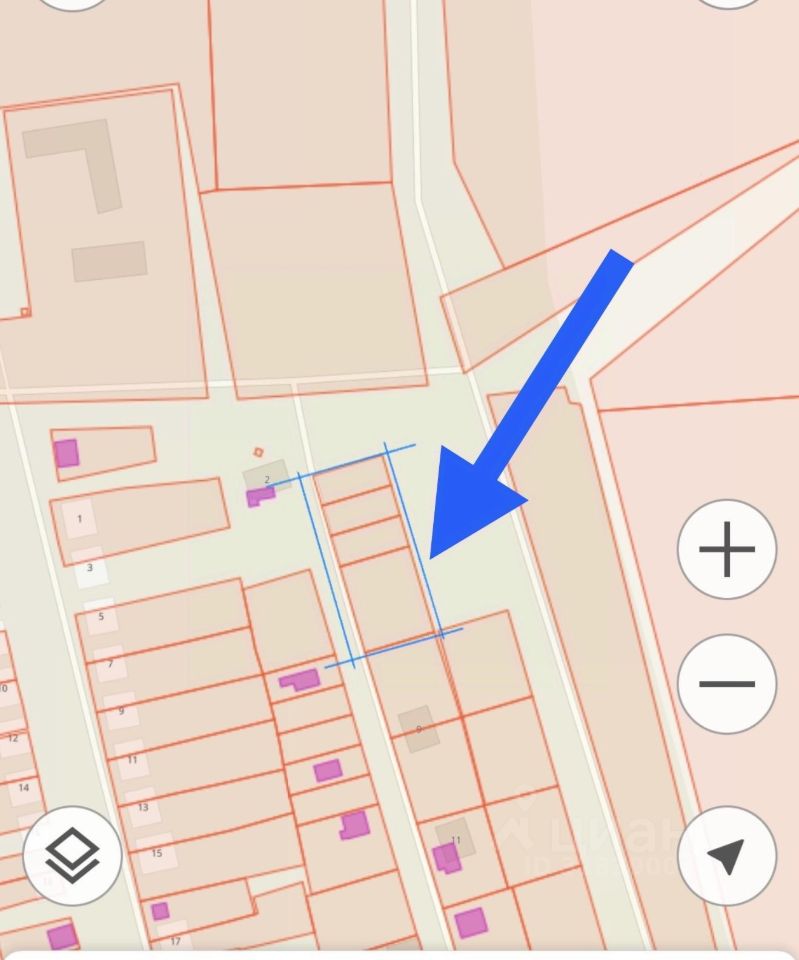The width and height of the screenshot is (799, 960).
Task: Center map on my location
Action: 727,856
